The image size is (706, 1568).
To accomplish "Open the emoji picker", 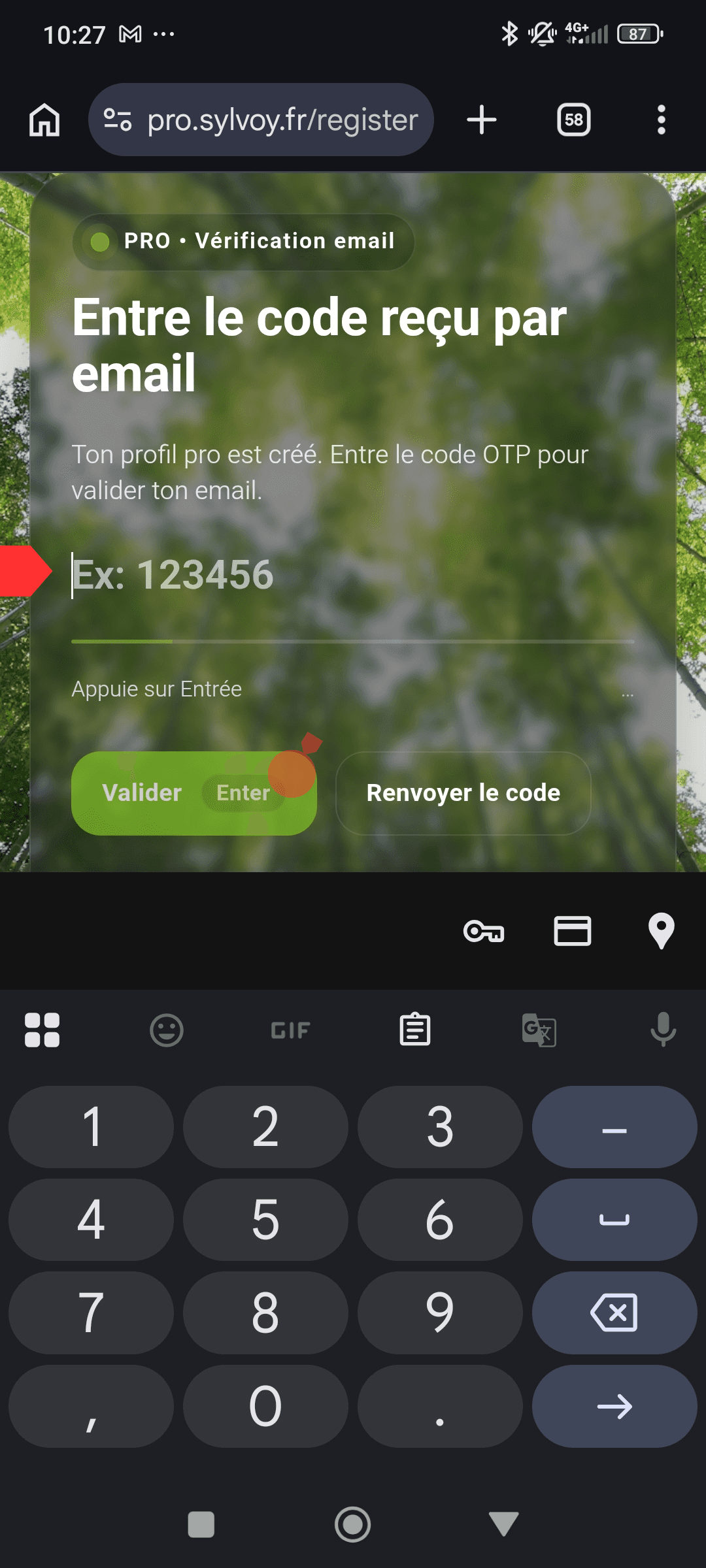I will click(167, 1030).
